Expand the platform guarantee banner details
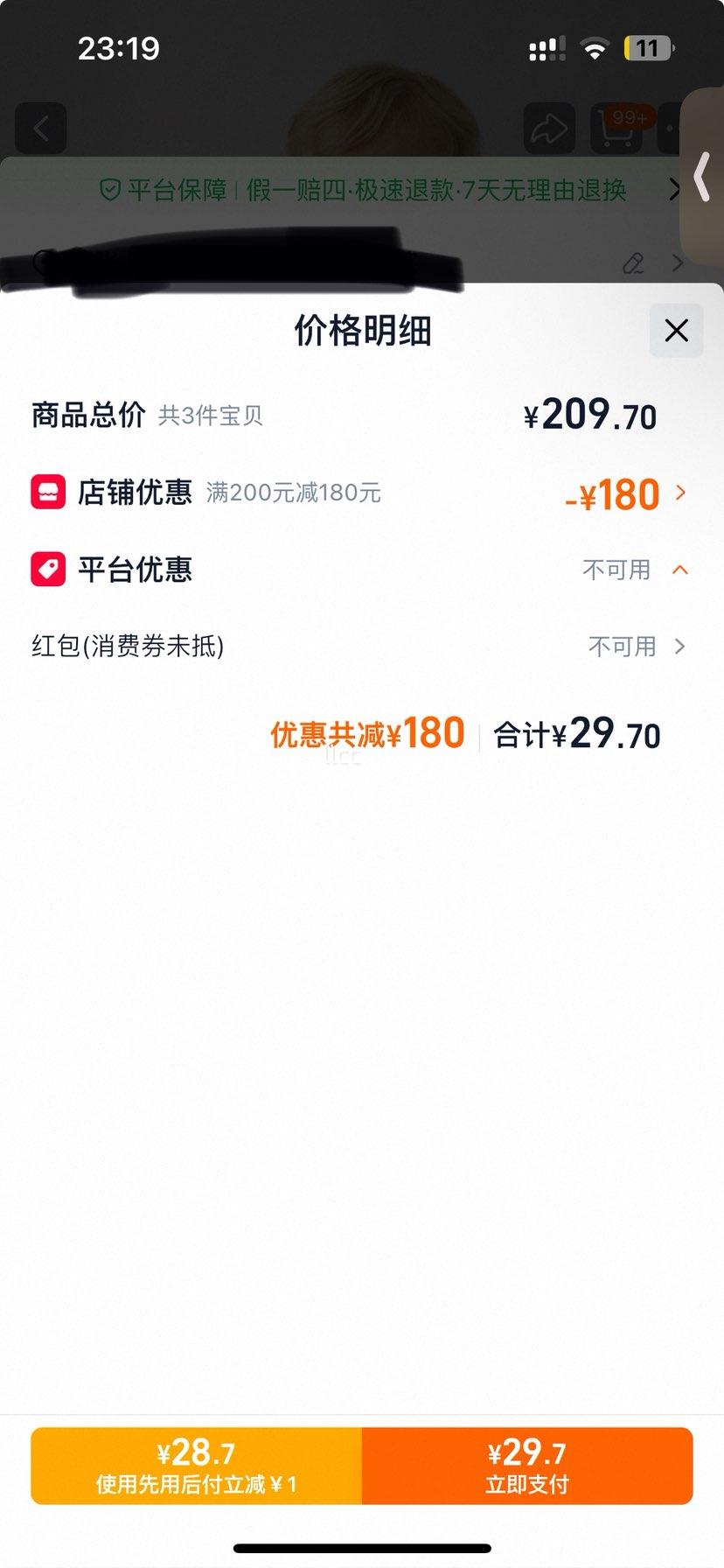This screenshot has width=724, height=1568. pyautogui.click(x=674, y=189)
